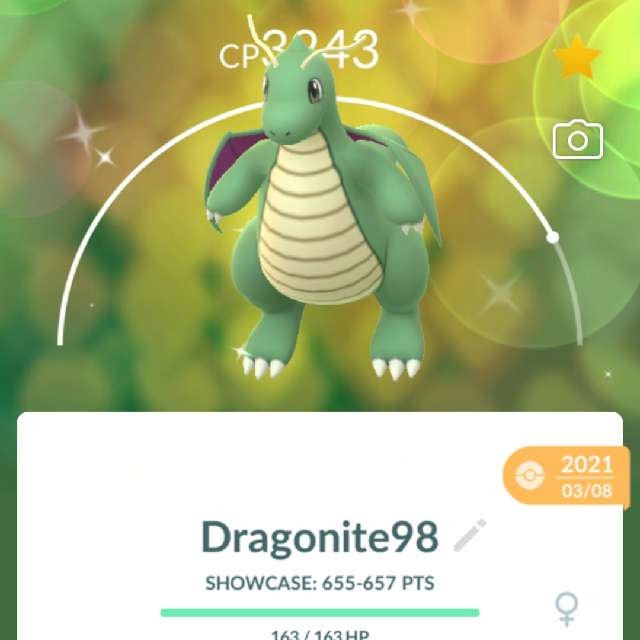This screenshot has height=640, width=640.
Task: Open the AR camera snapshot
Action: (578, 141)
